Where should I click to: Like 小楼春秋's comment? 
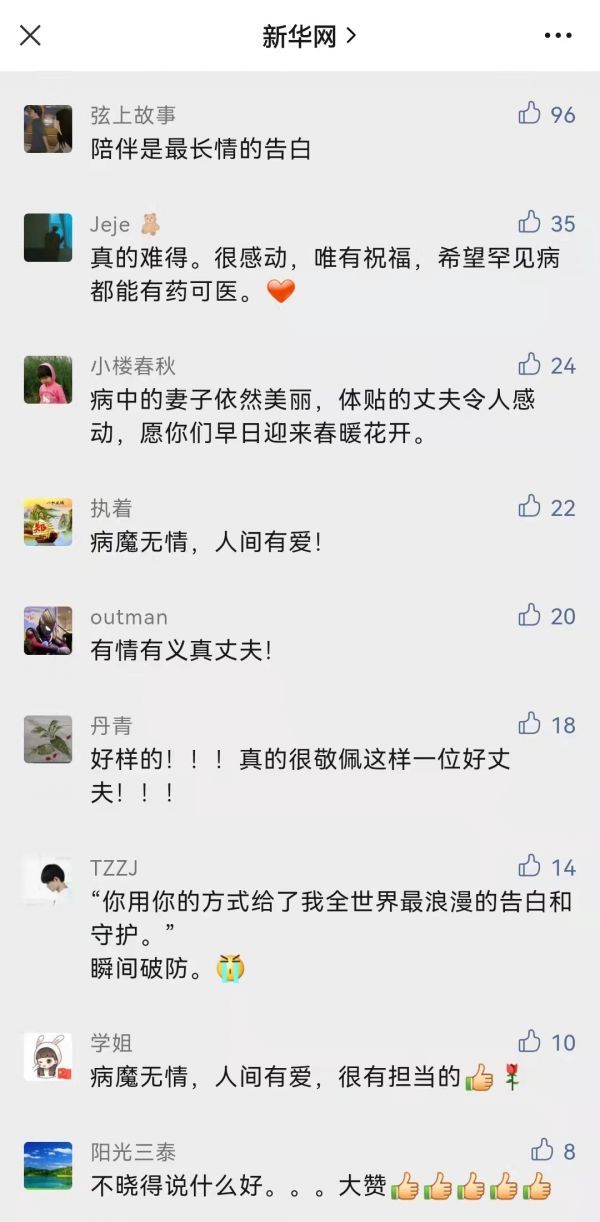pyautogui.click(x=530, y=365)
